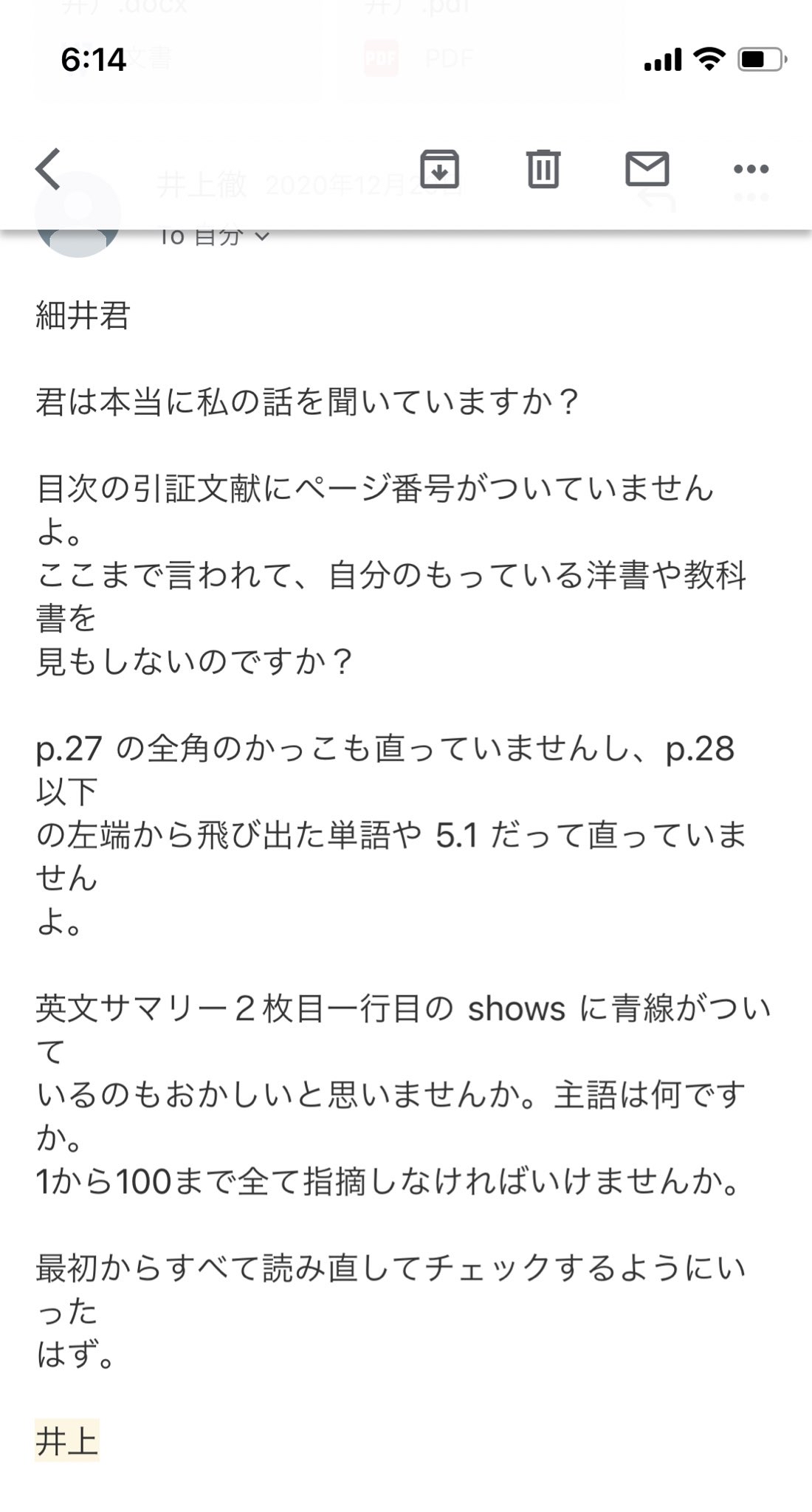
Task: Archive this email
Action: [x=440, y=169]
